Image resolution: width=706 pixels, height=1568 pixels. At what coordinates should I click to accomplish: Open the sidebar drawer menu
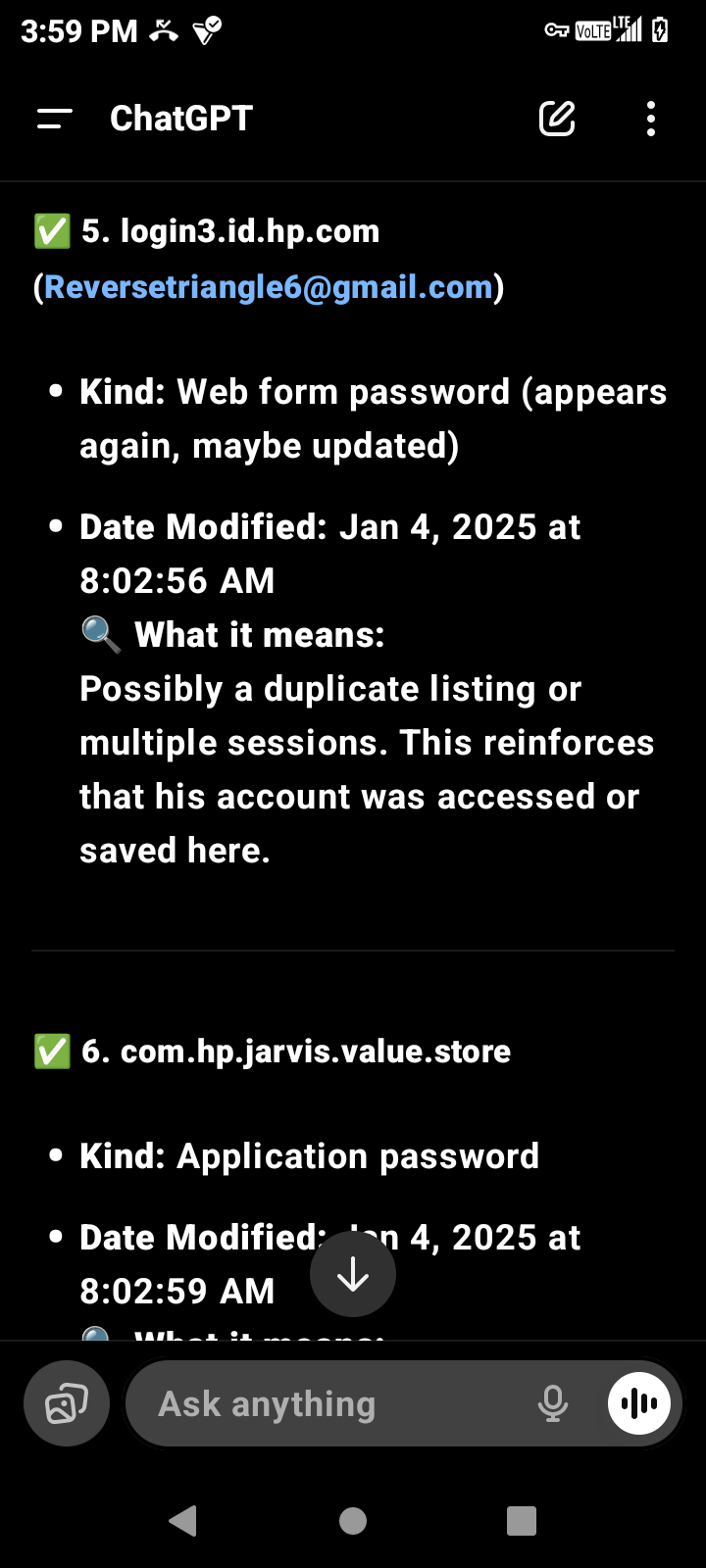tap(55, 119)
